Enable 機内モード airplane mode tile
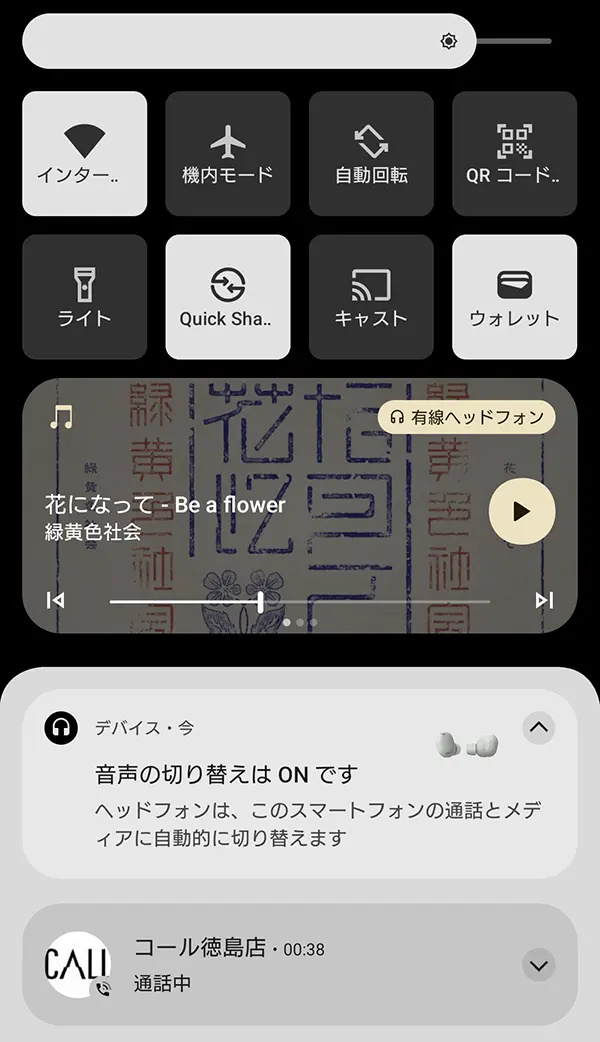600x1042 pixels. click(x=228, y=154)
